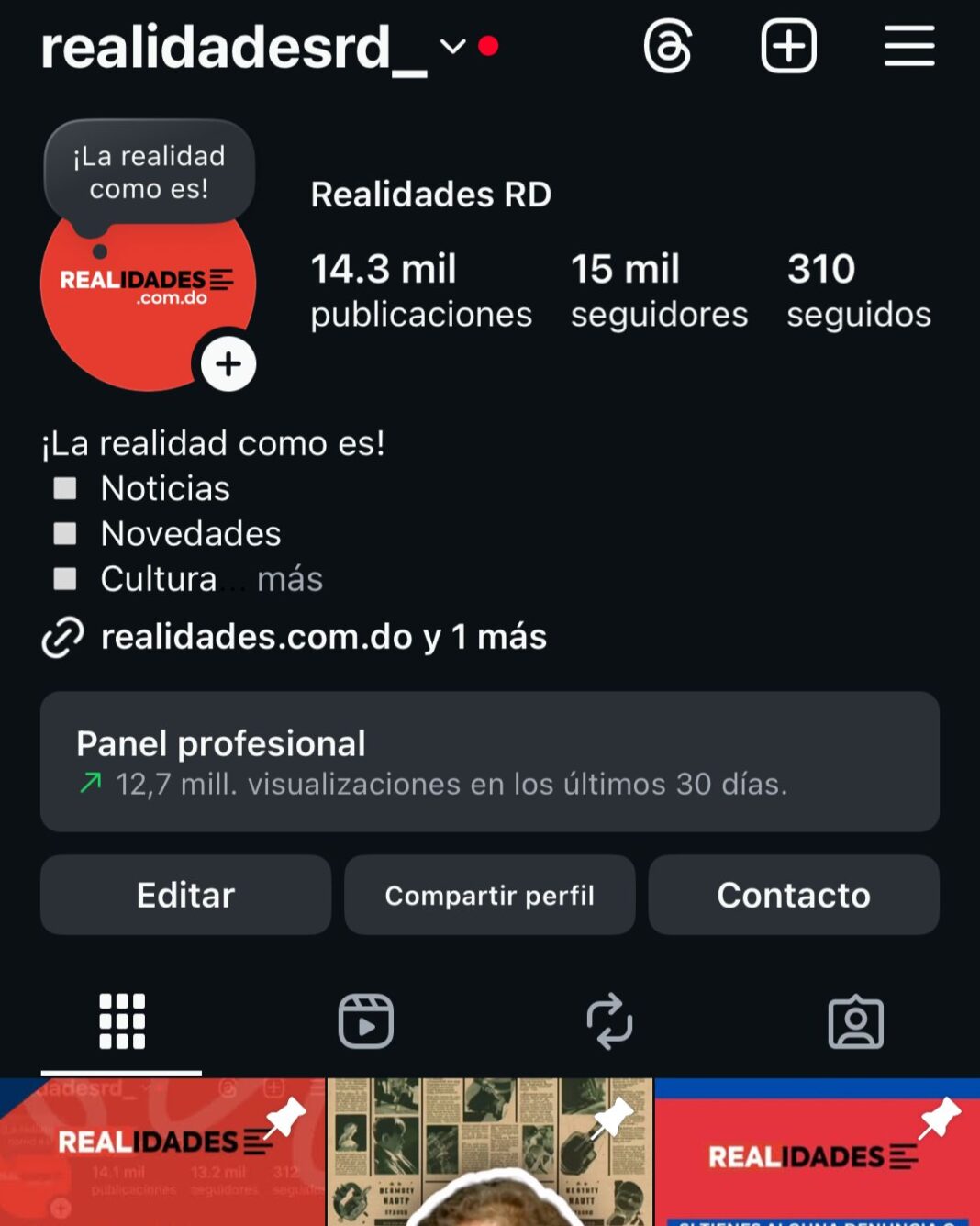This screenshot has height=1226, width=980.
Task: Tap the Contacto button
Action: point(794,895)
